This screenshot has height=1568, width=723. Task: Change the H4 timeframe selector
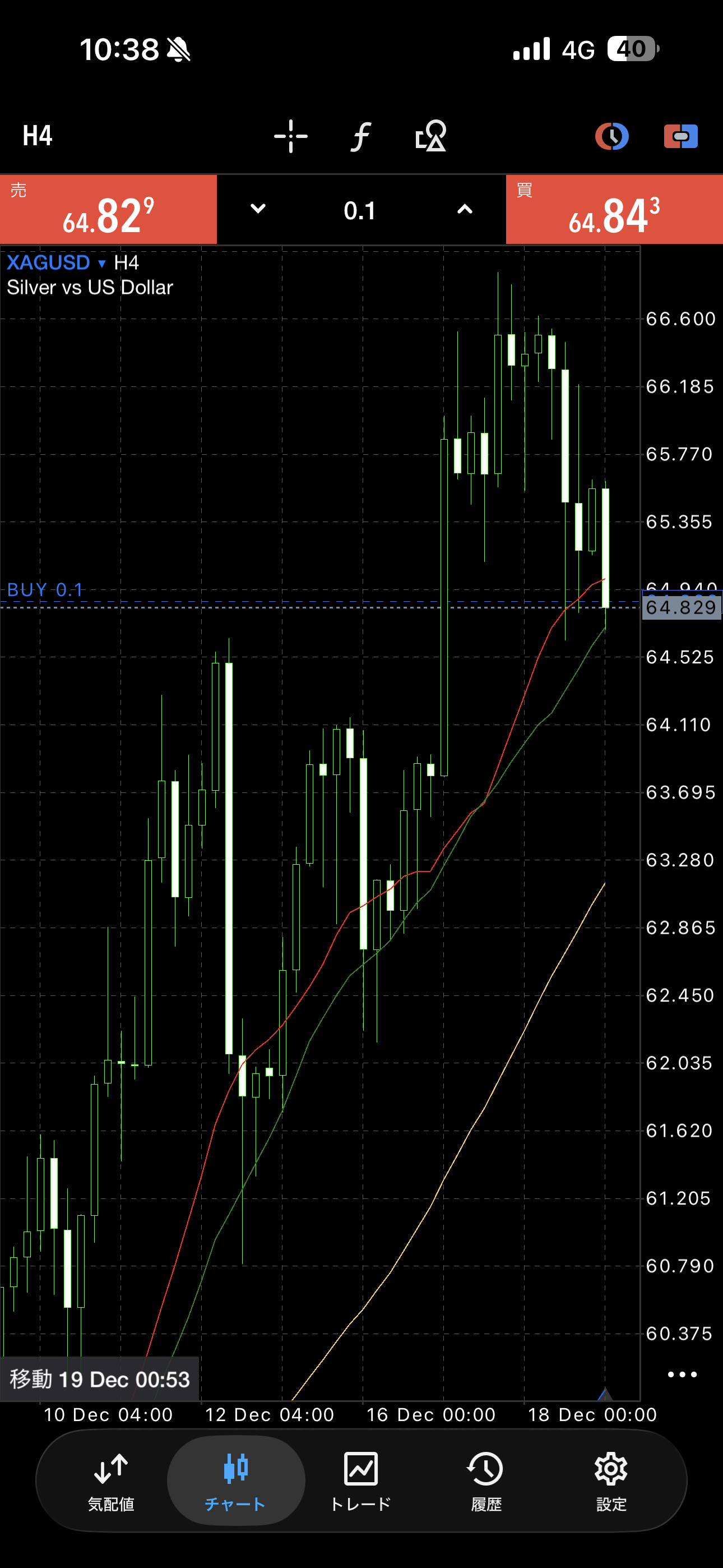[x=38, y=136]
